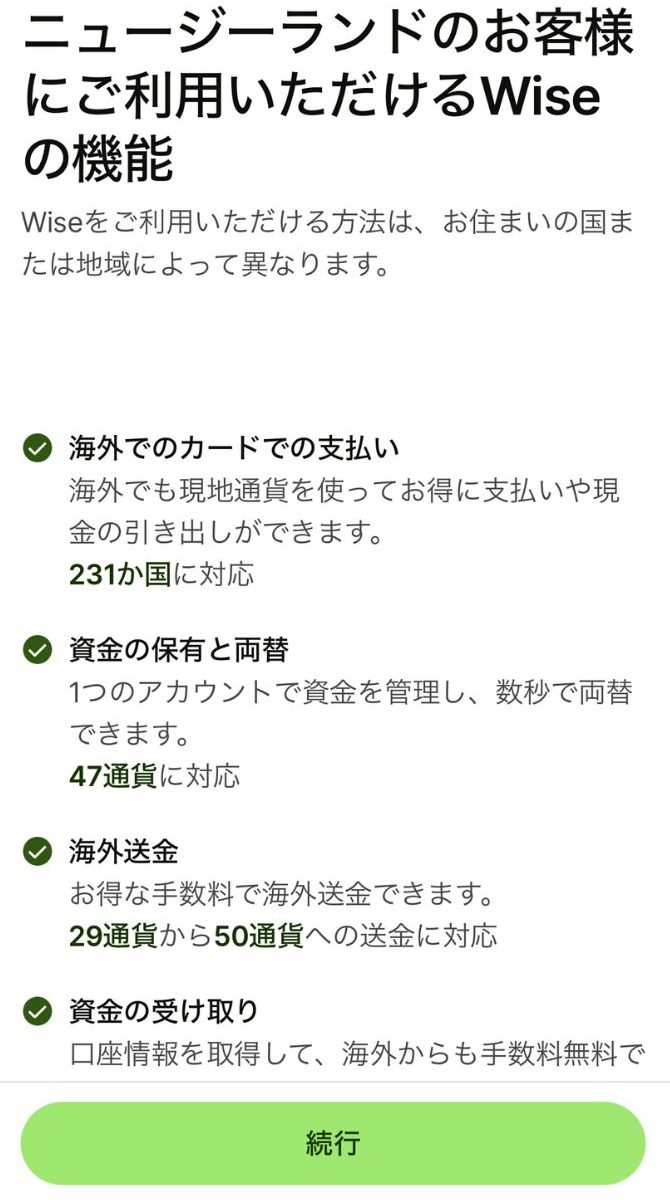Open the 231か国 supported countries link

(x=120, y=574)
